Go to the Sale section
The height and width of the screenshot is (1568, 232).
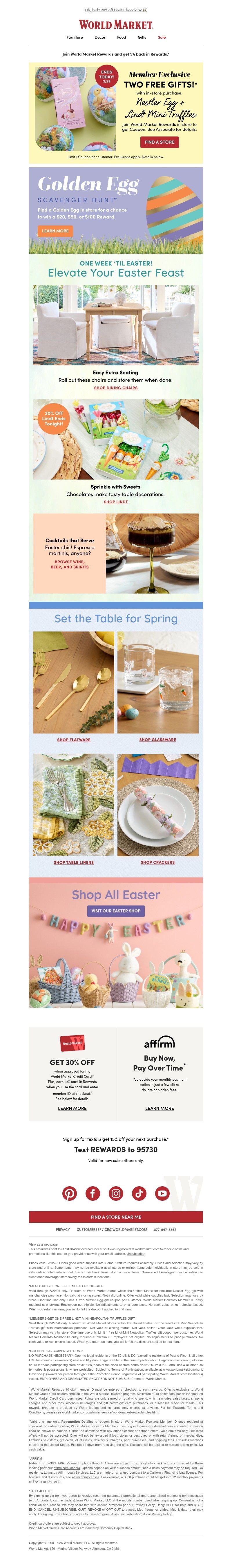(161, 37)
